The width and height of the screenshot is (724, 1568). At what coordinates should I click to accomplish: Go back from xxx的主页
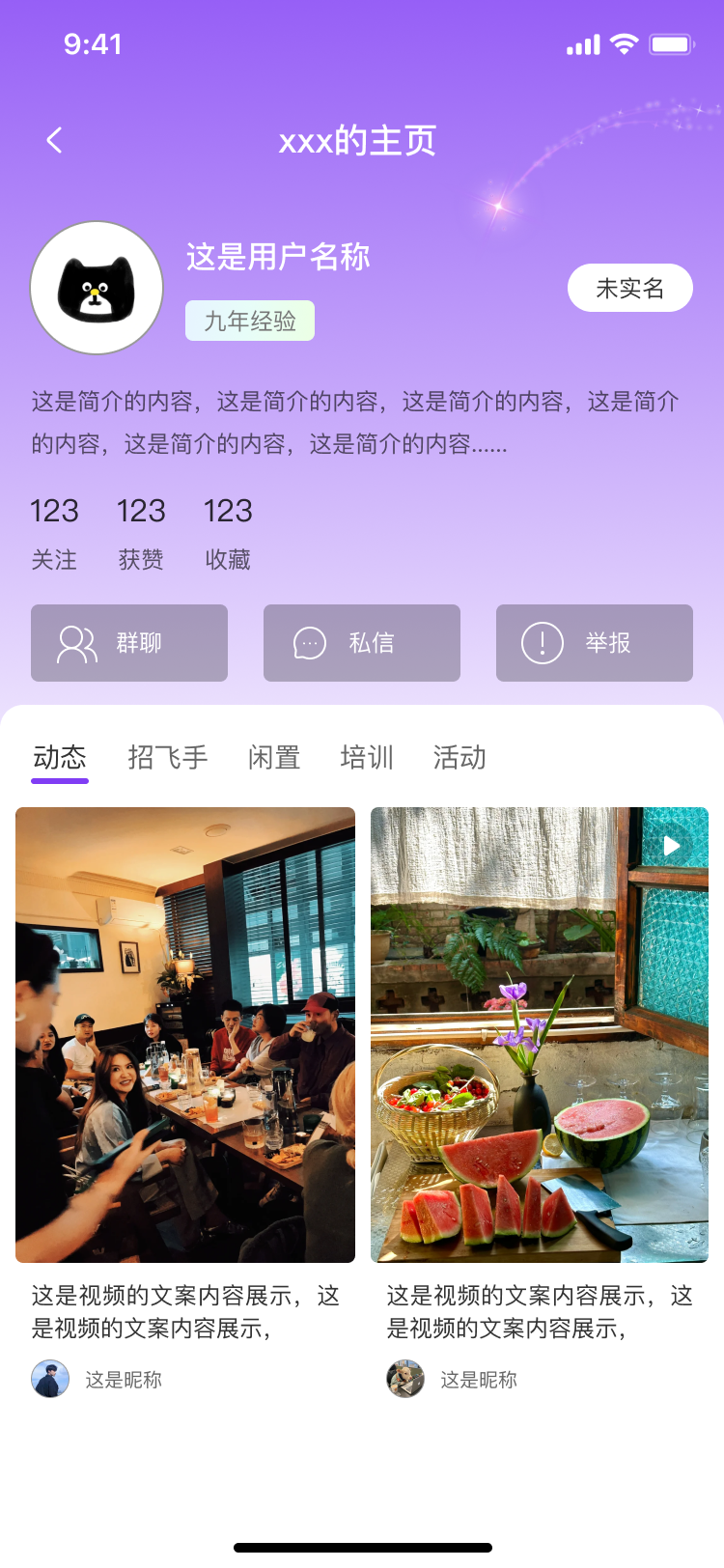pos(55,141)
